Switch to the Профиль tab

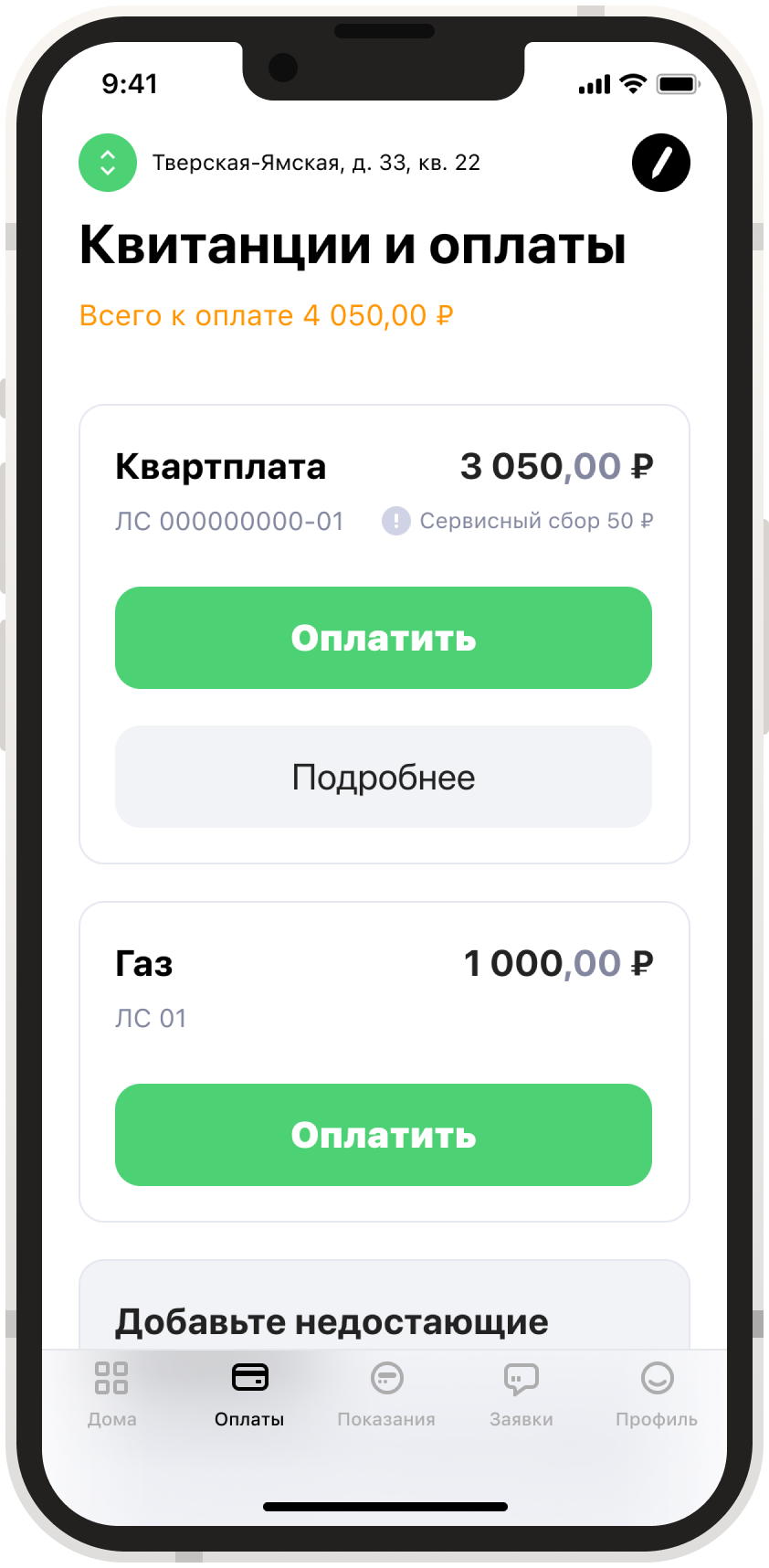tap(657, 1393)
